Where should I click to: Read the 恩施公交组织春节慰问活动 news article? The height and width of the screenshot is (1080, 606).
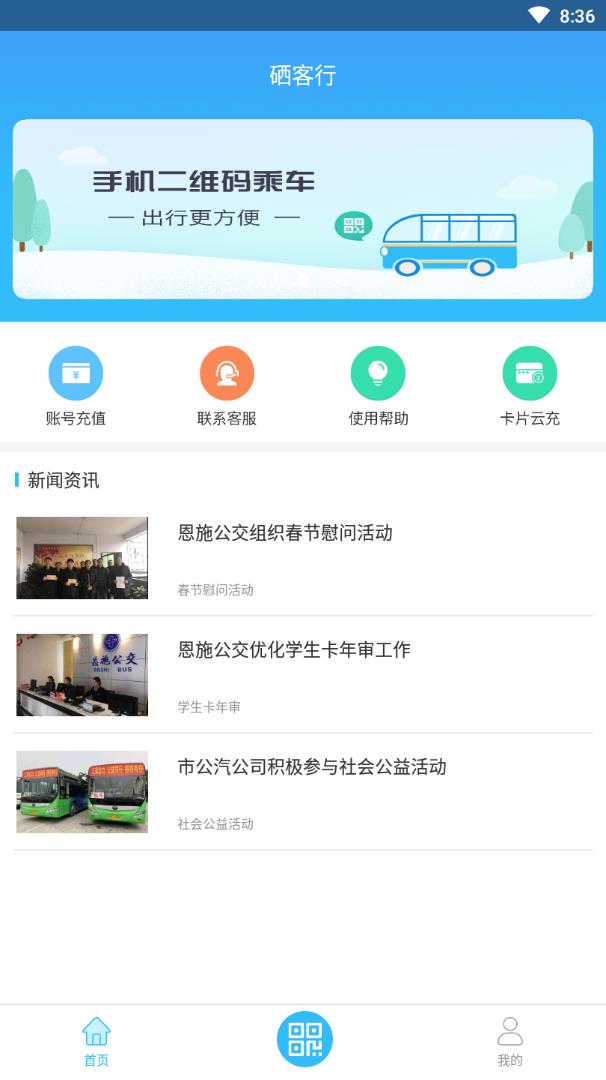click(302, 557)
